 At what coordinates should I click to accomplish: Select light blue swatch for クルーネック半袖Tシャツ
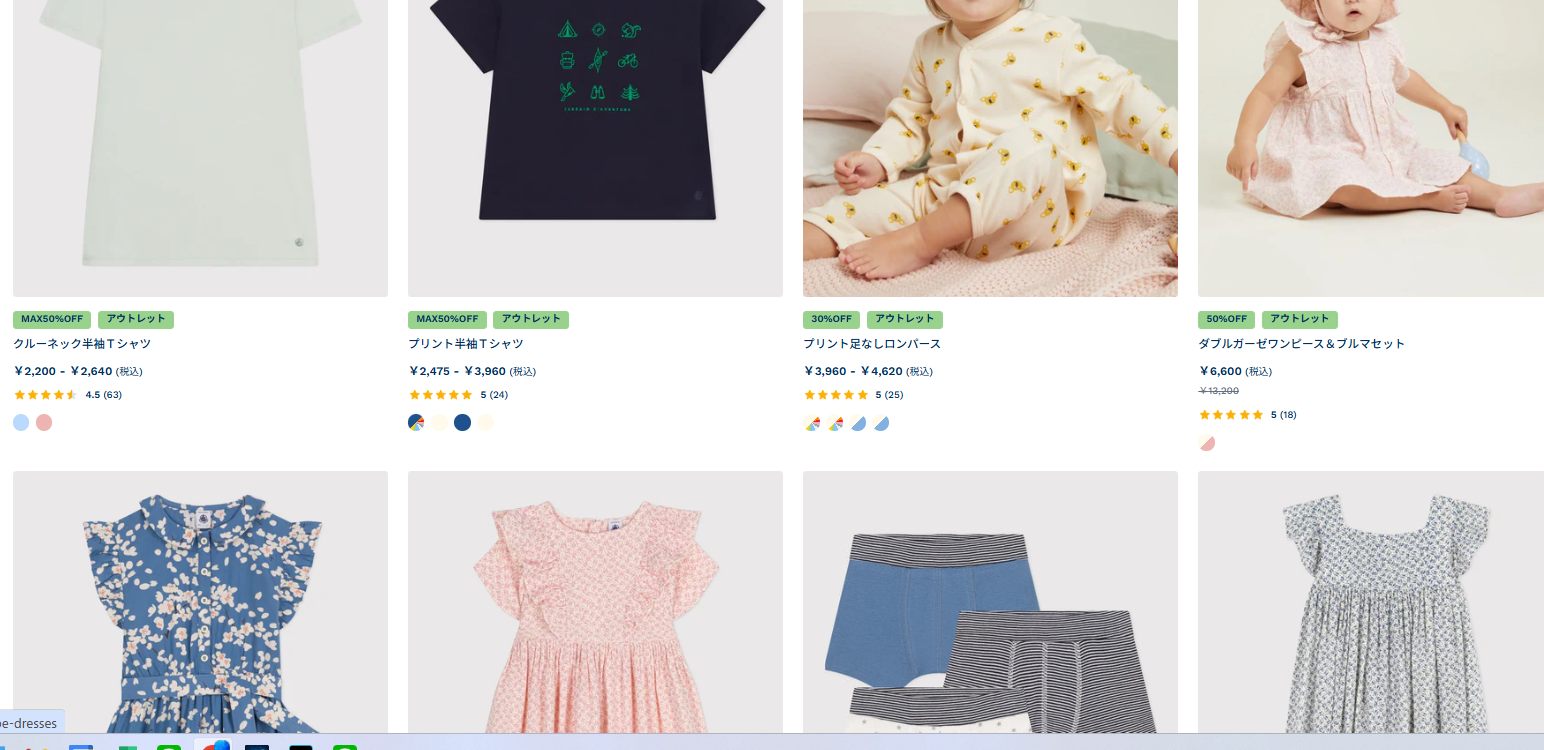click(21, 423)
